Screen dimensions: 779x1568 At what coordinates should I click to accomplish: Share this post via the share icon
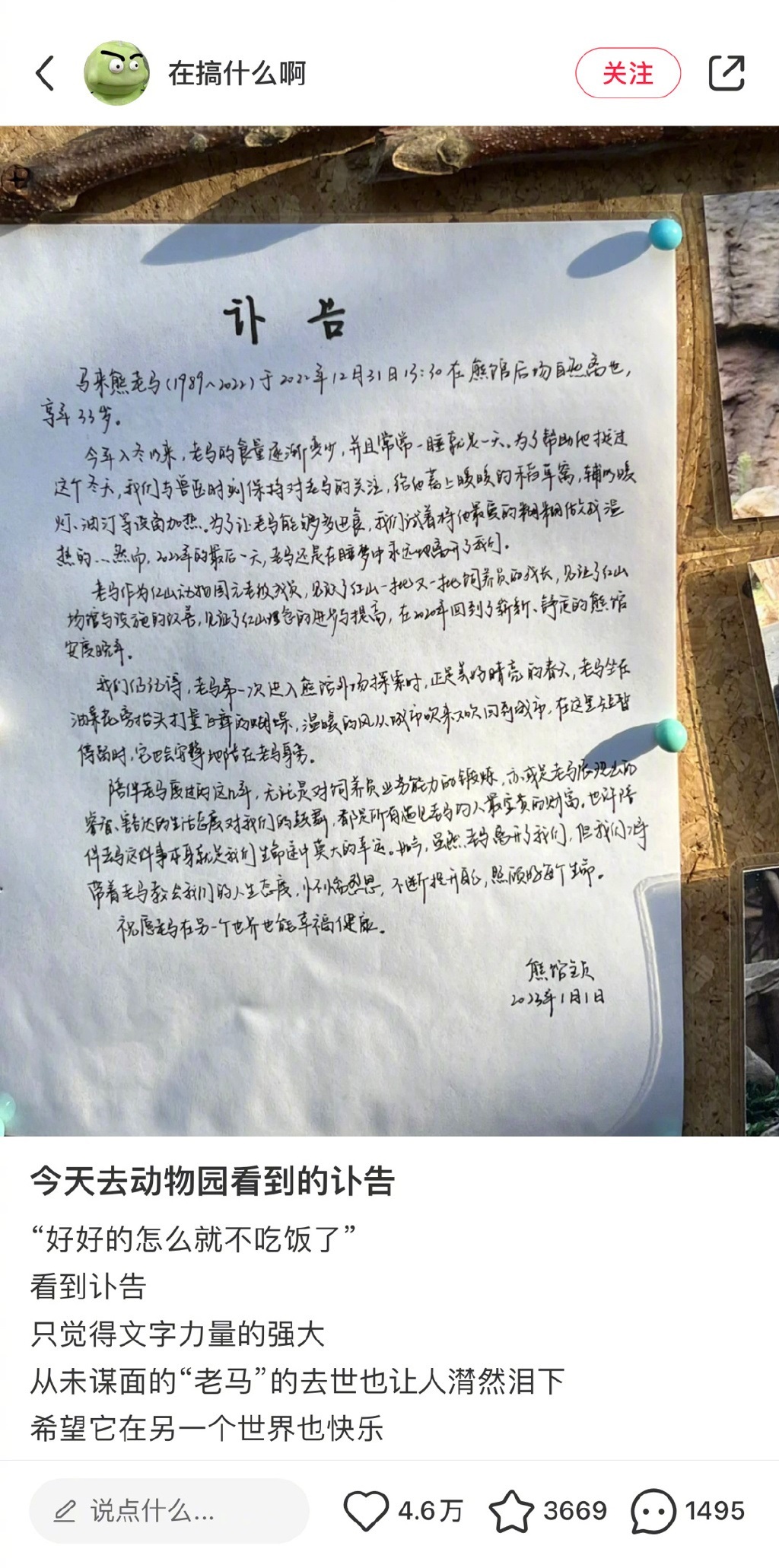coord(726,73)
